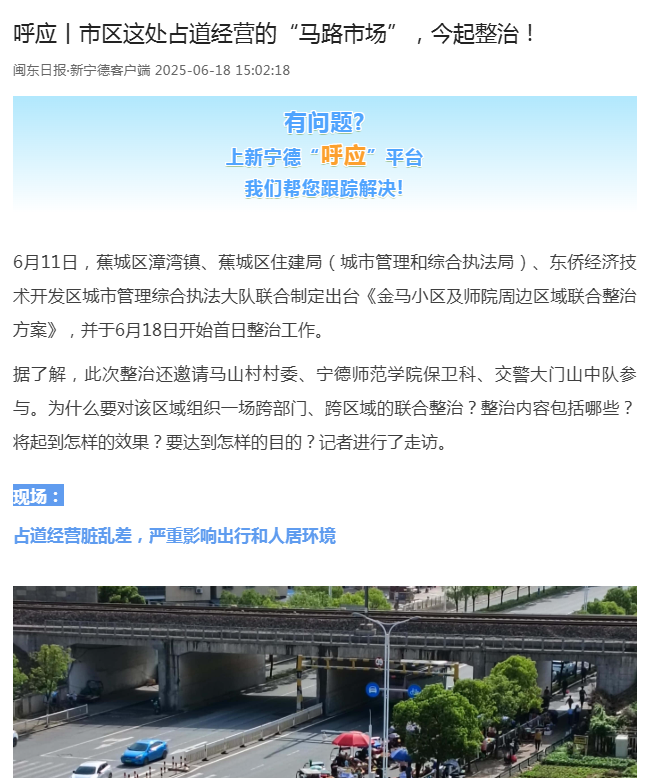
Task: View the overpass street market photo
Action: [324, 682]
